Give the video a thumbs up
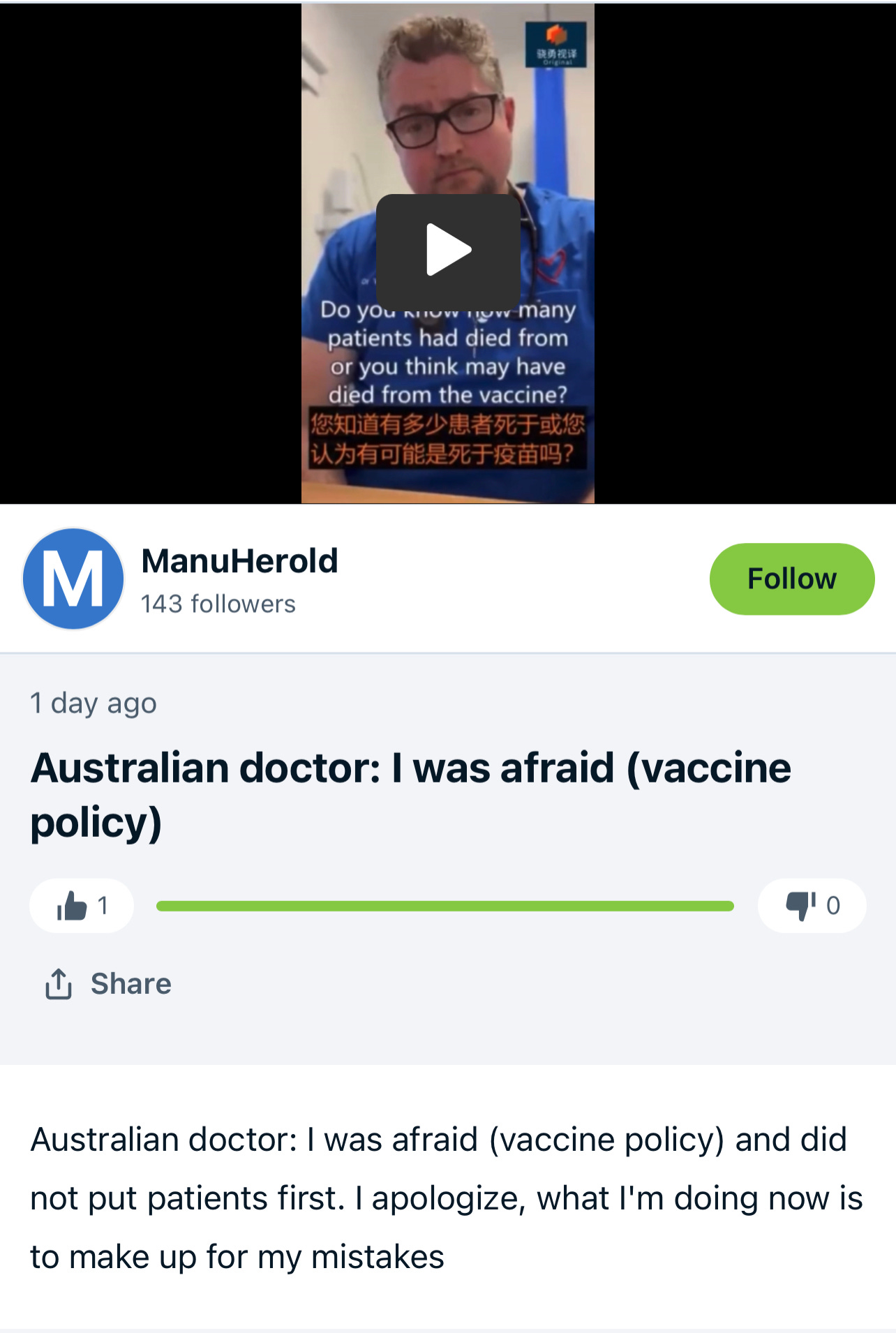Viewport: 896px width, 1333px height. [82, 906]
